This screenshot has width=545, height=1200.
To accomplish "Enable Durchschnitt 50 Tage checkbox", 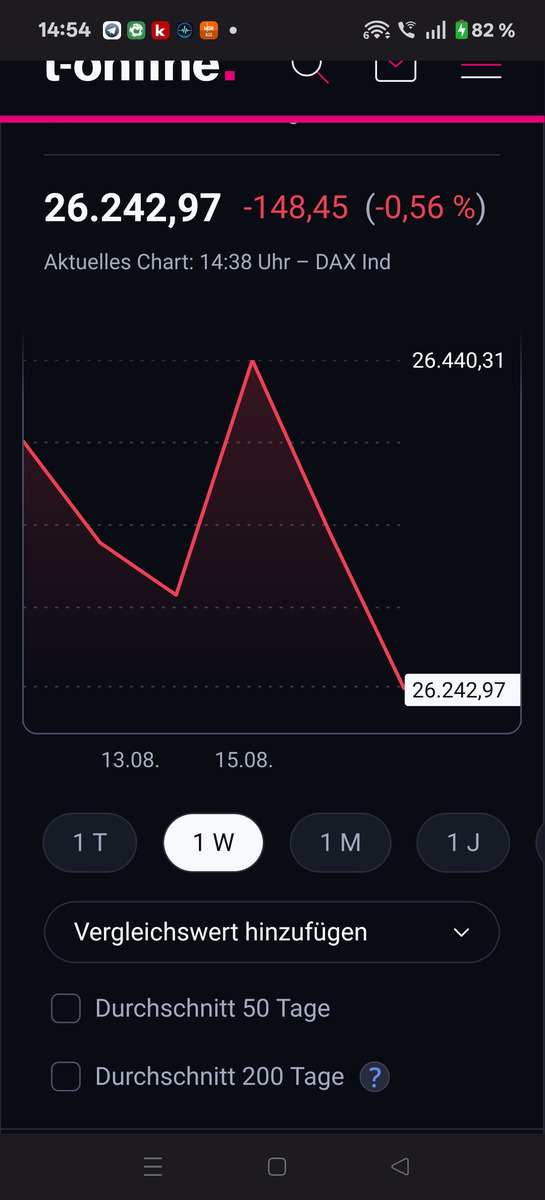I will pos(66,1009).
